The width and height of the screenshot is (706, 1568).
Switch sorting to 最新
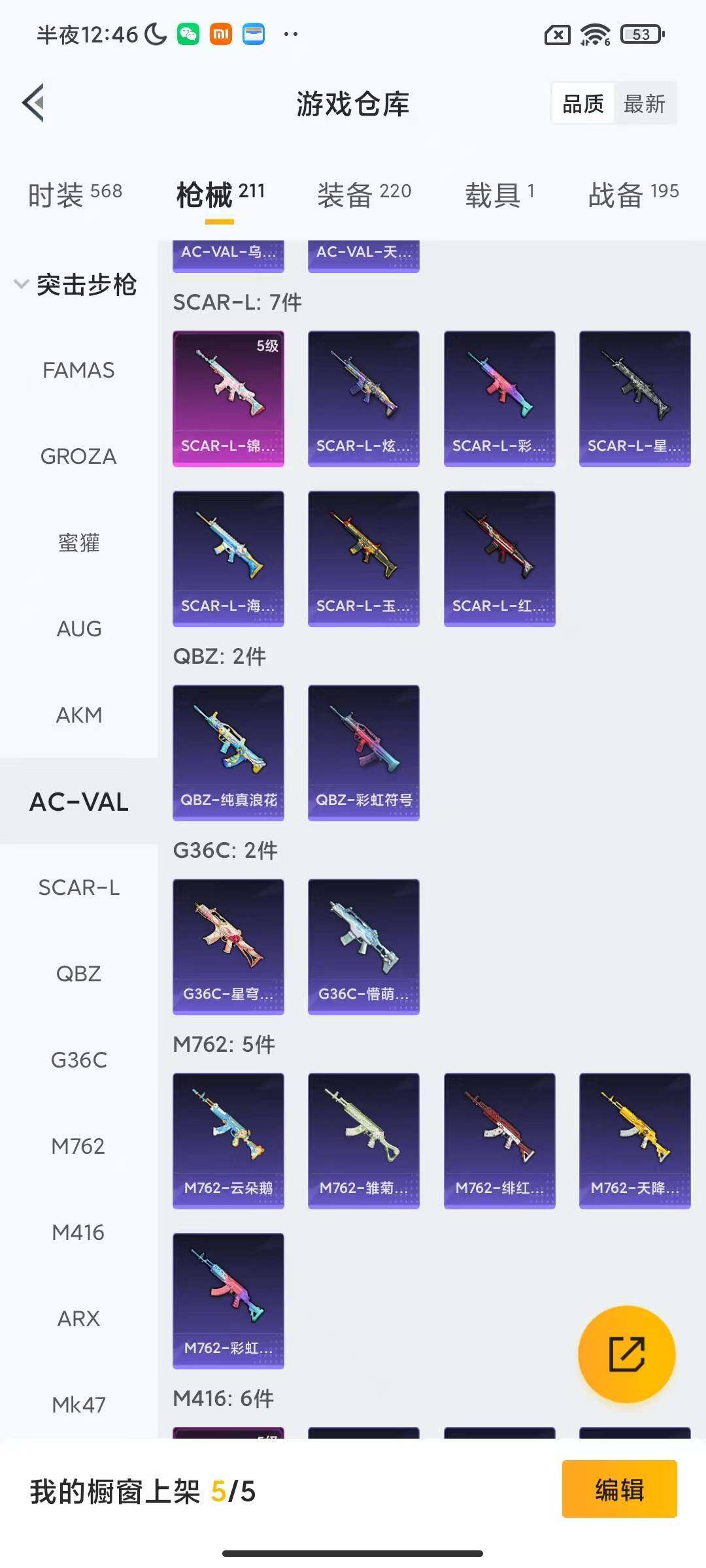(645, 103)
